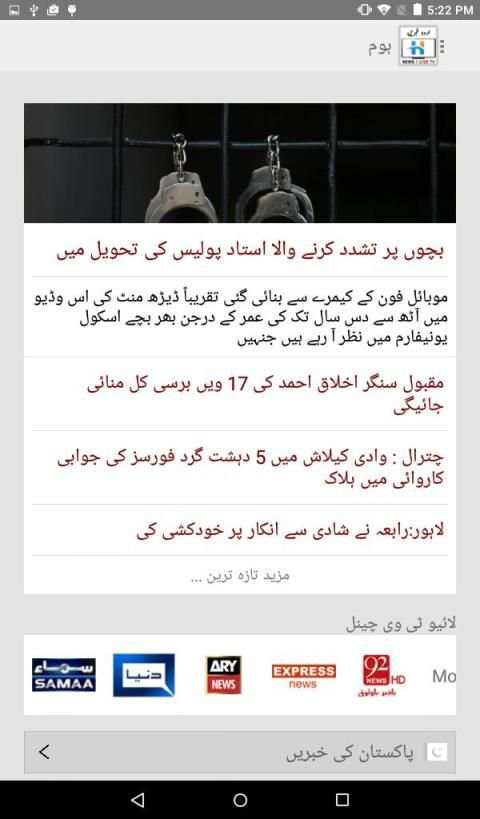Open the Chitral Kalash valley terrorists headline
The image size is (480, 819).
coord(251,468)
